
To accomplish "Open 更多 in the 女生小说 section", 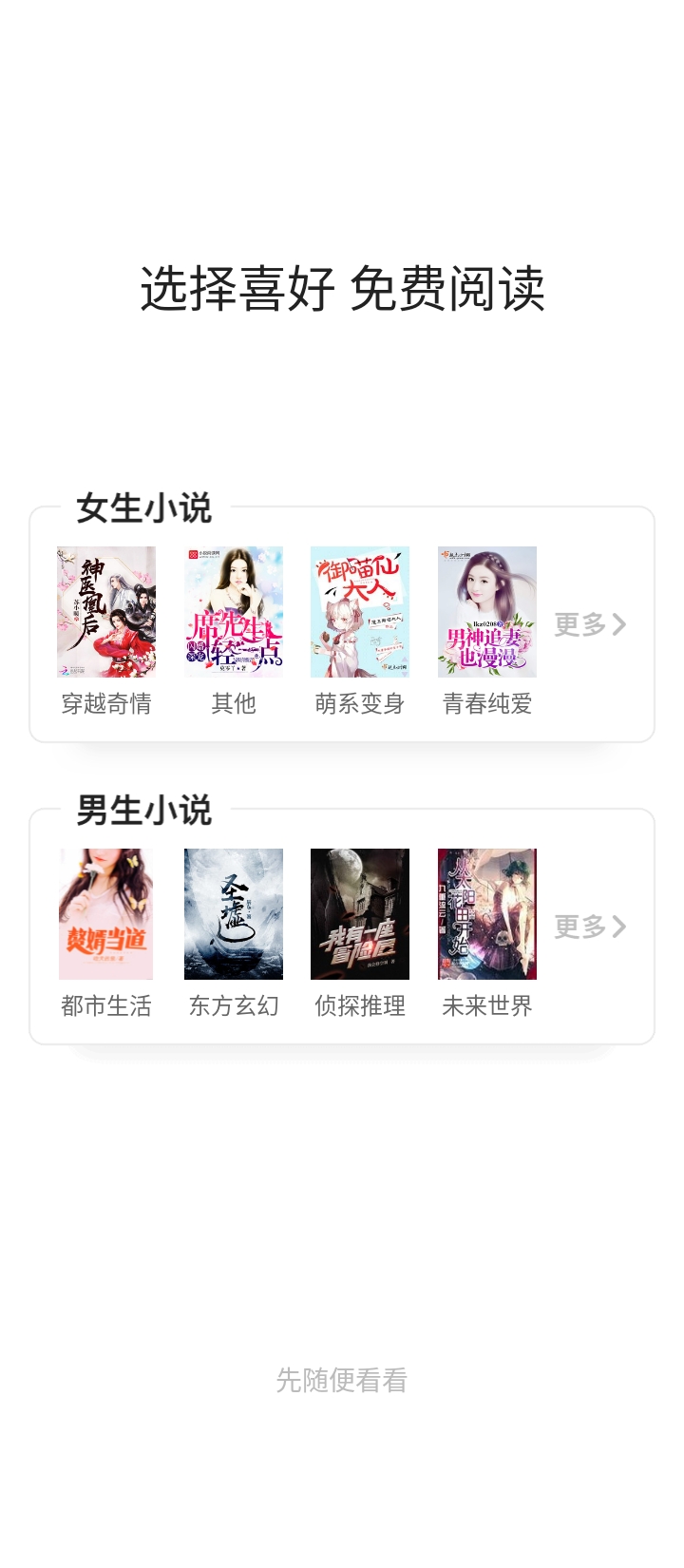I will [x=590, y=624].
